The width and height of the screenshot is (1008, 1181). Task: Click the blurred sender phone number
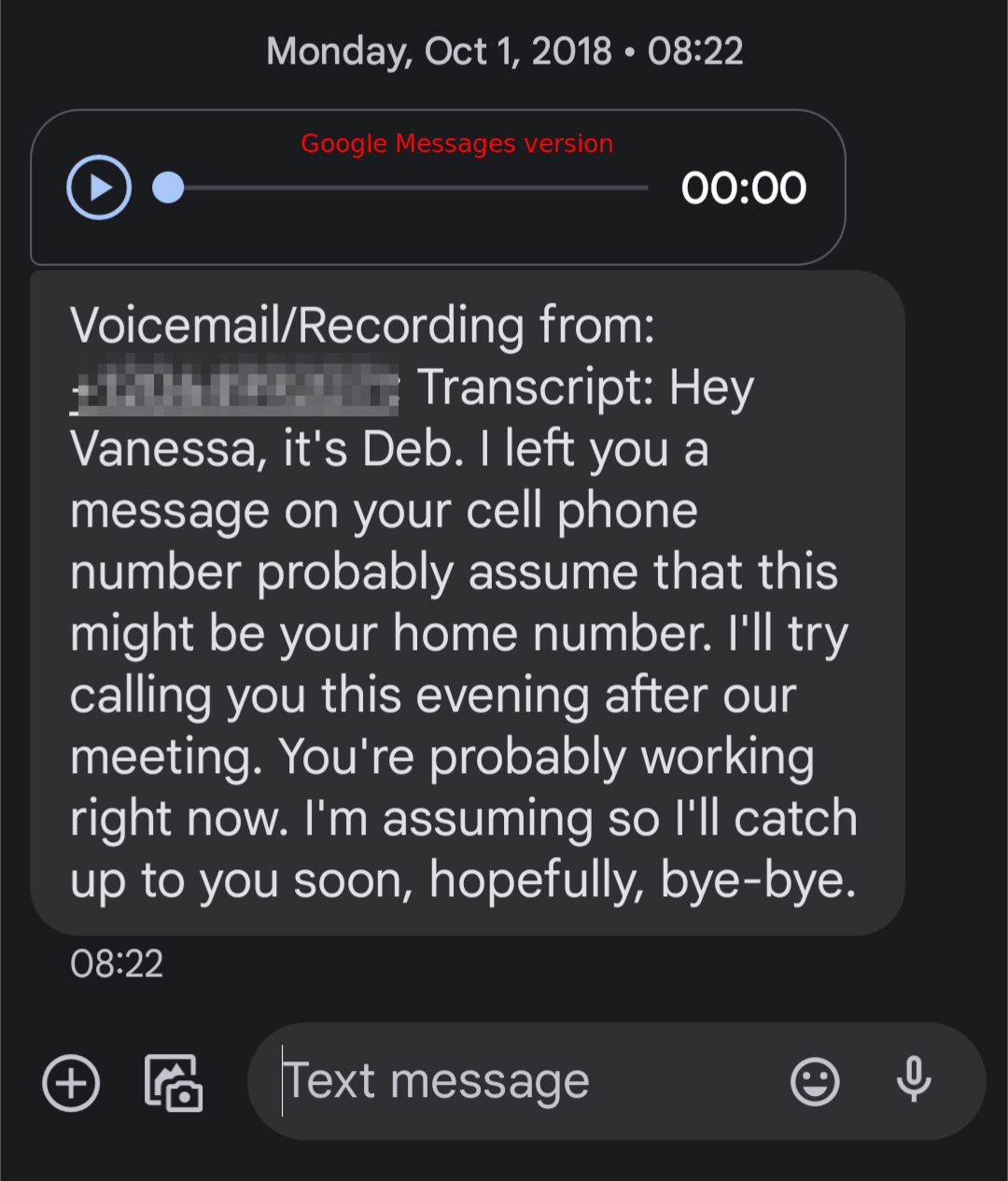click(x=235, y=386)
